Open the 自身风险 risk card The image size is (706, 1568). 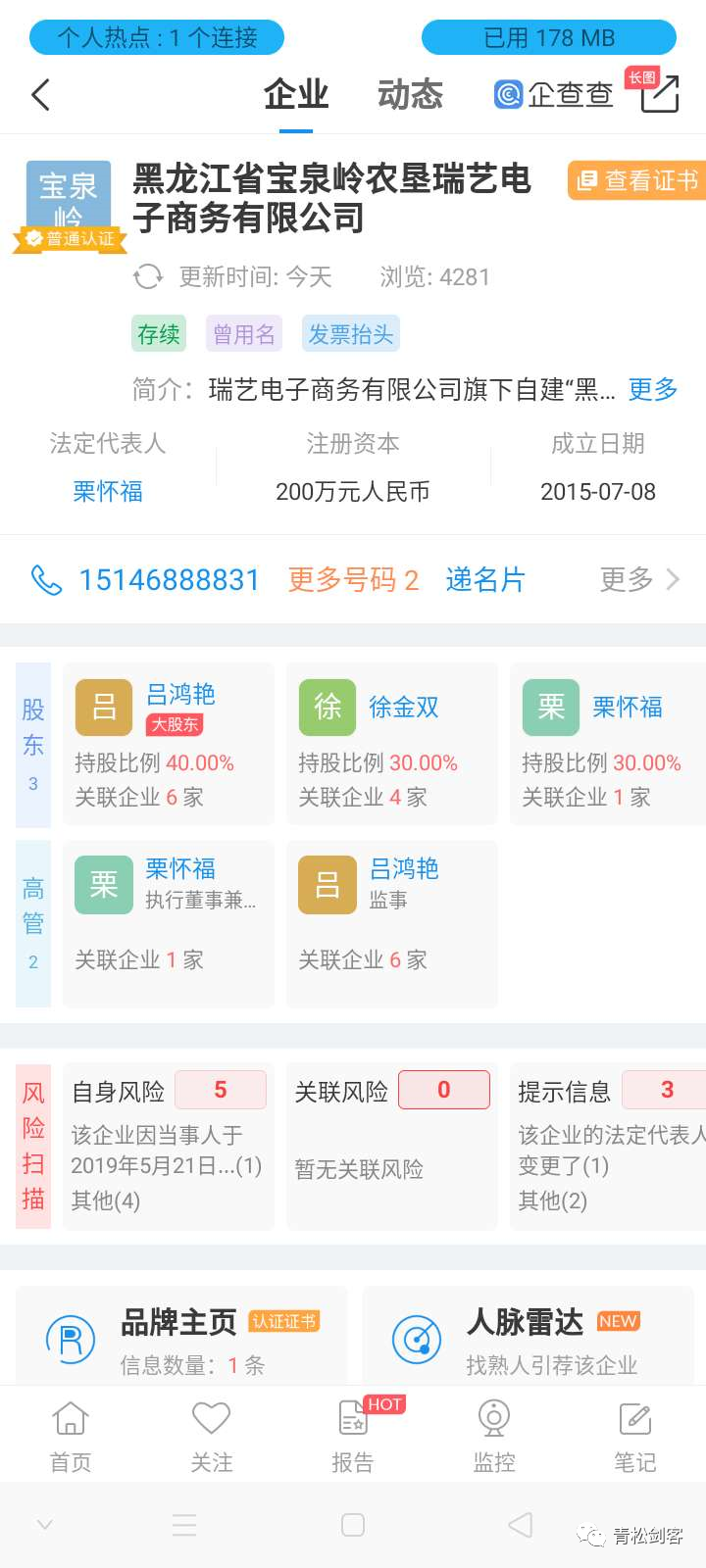(168, 1146)
